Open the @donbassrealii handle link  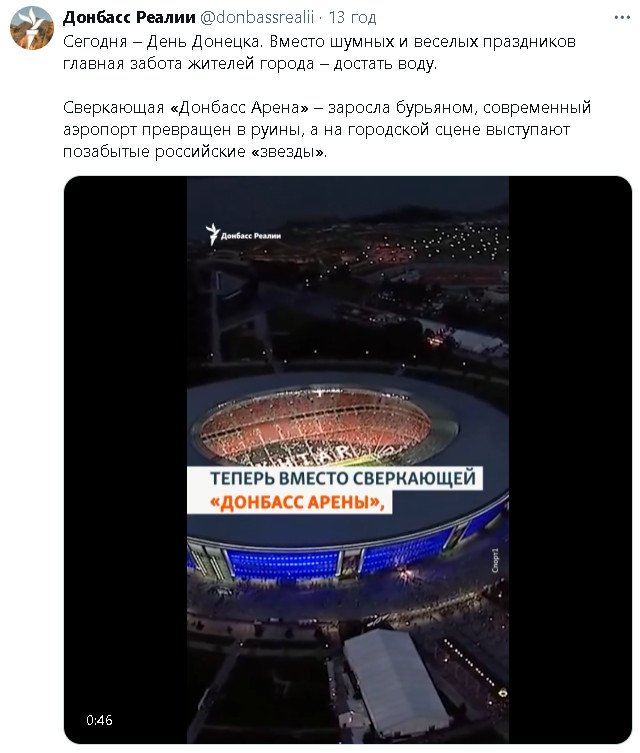[256, 18]
